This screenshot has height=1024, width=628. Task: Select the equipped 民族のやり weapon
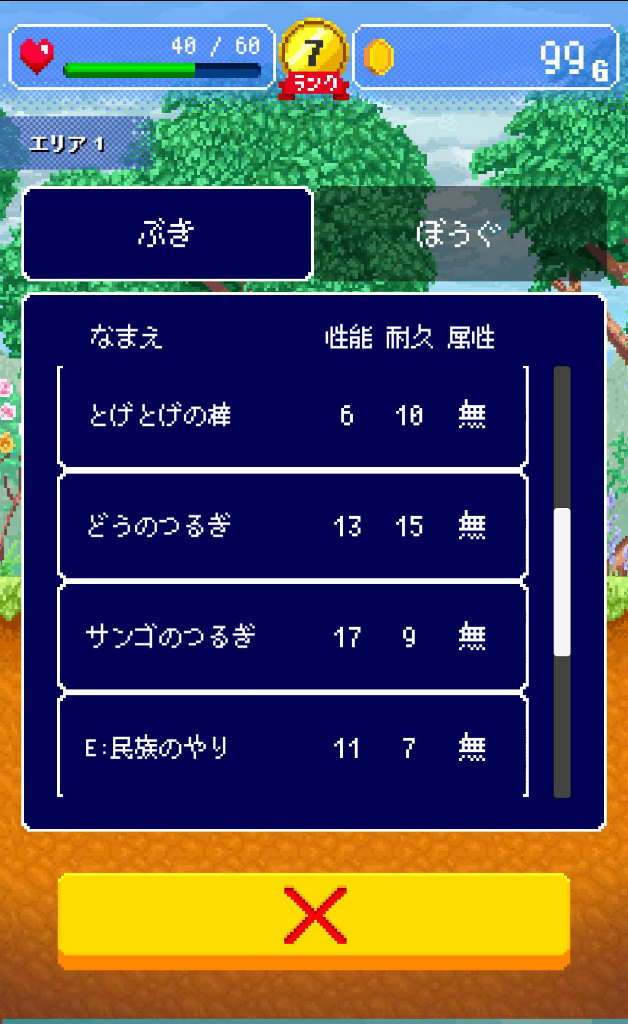click(292, 746)
